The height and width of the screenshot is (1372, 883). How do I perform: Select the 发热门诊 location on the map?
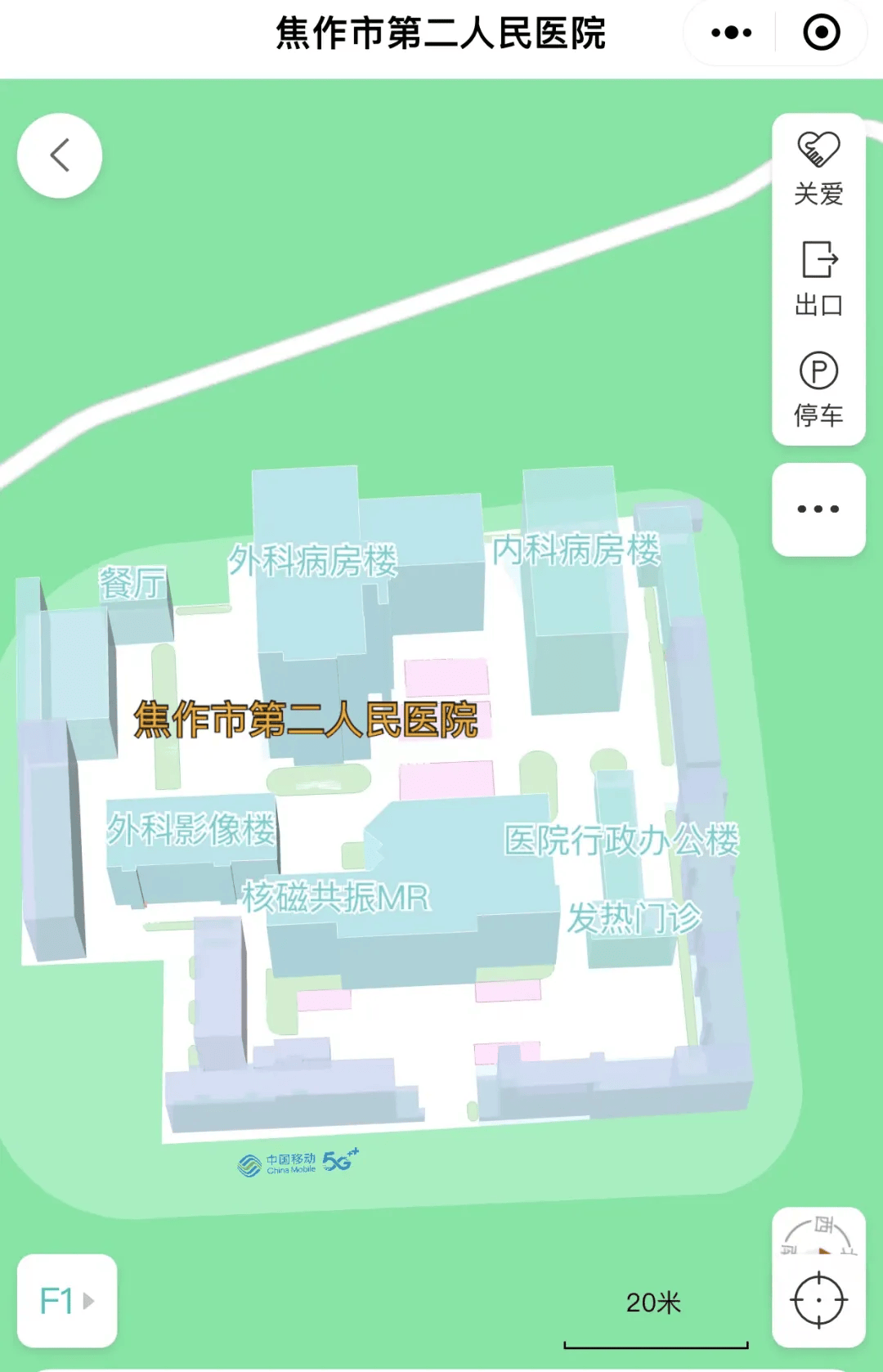coord(634,917)
